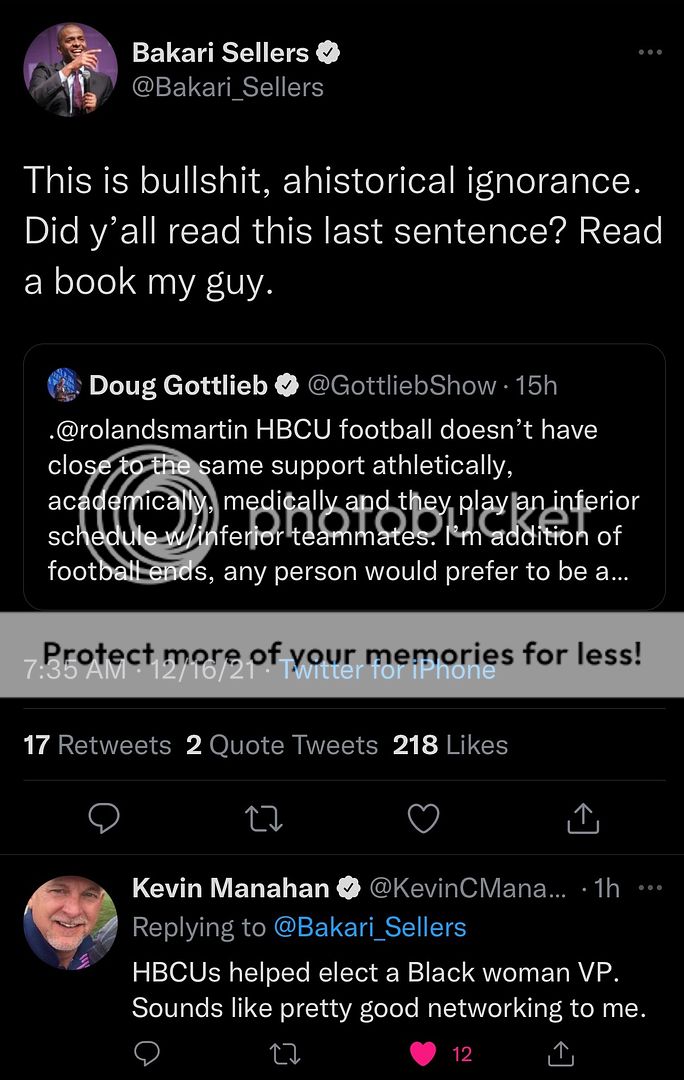Like Bakari Sellers' tweet

coord(424,819)
